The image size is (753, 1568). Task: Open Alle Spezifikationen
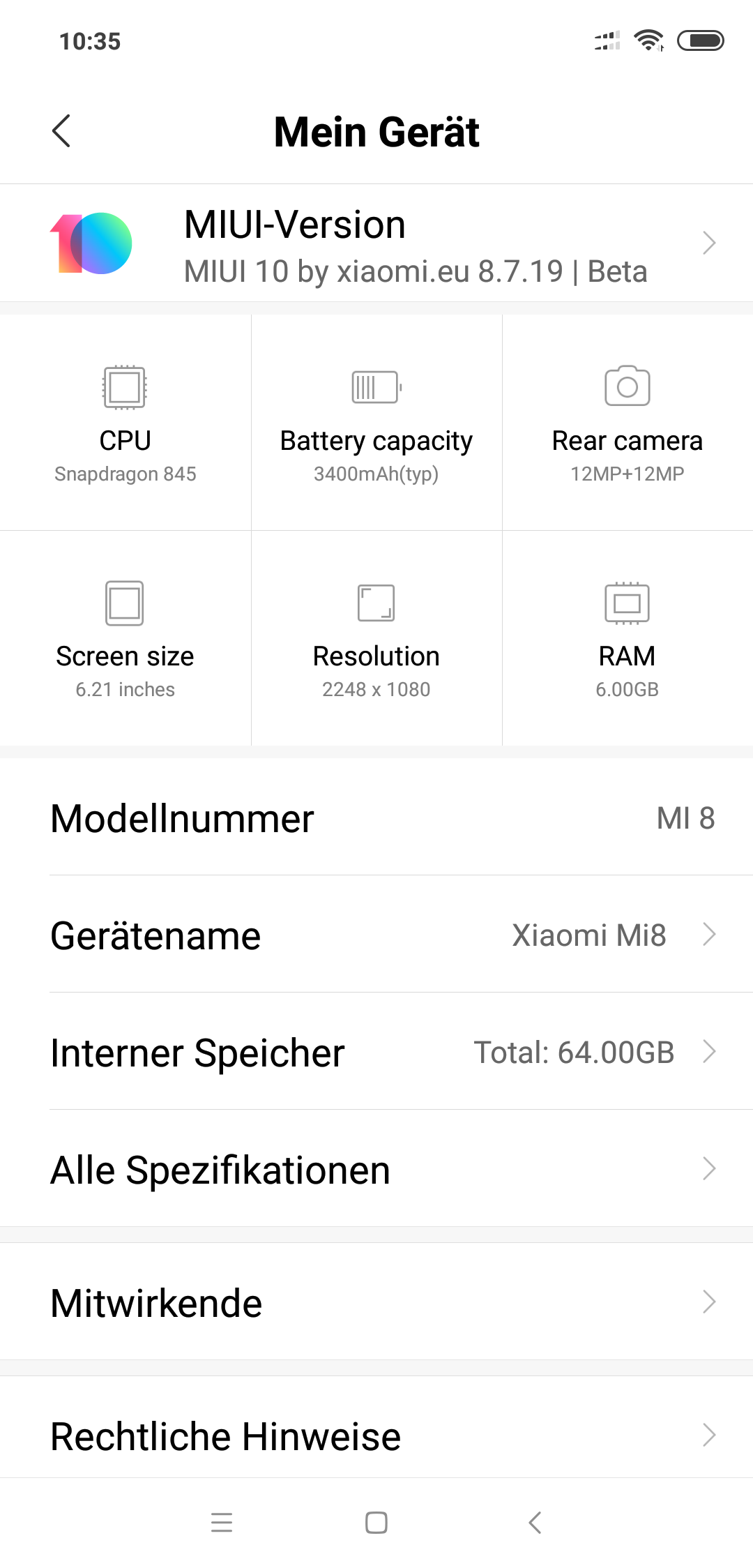pos(376,1169)
